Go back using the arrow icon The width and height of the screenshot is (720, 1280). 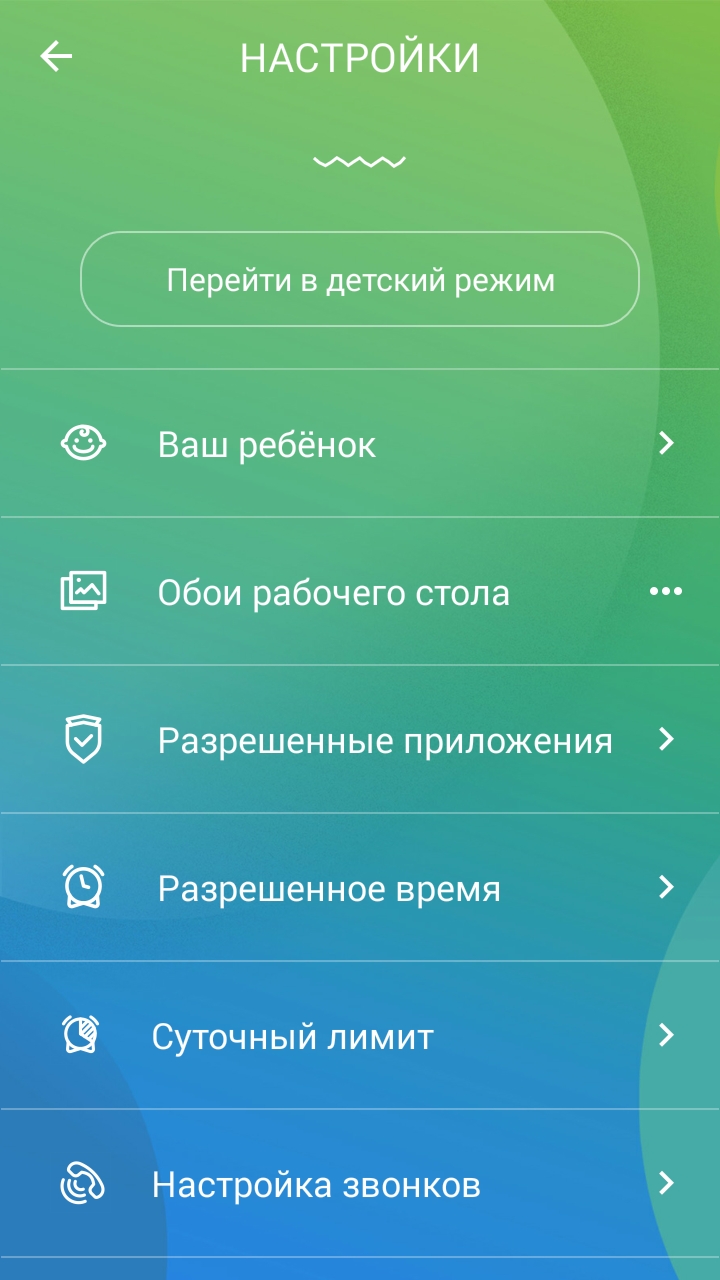pos(56,57)
